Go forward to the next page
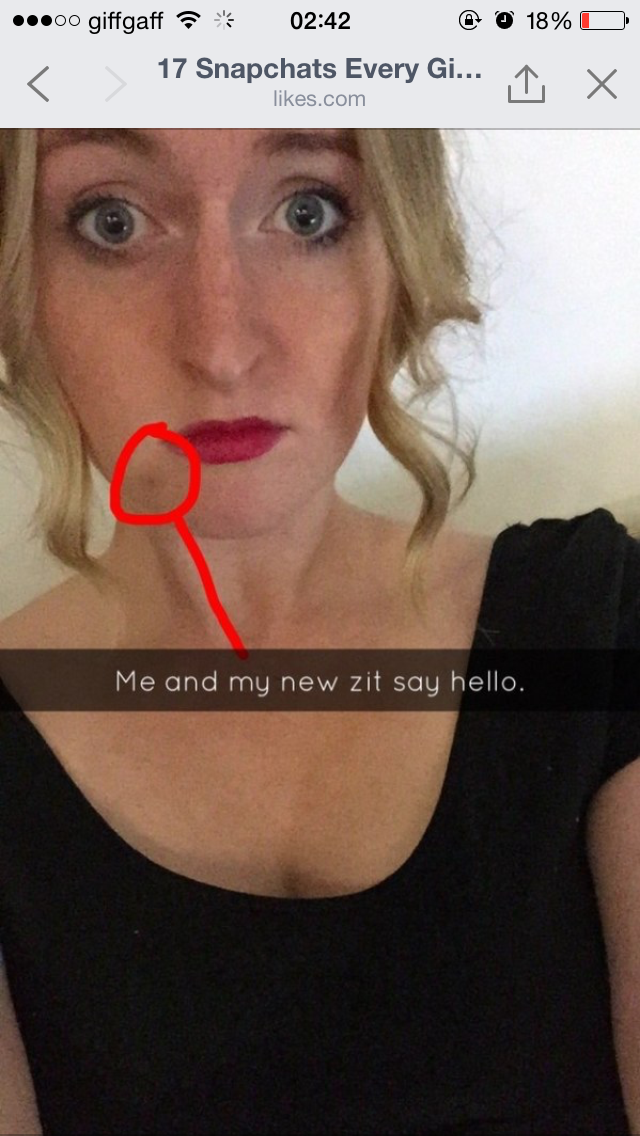 (115, 84)
